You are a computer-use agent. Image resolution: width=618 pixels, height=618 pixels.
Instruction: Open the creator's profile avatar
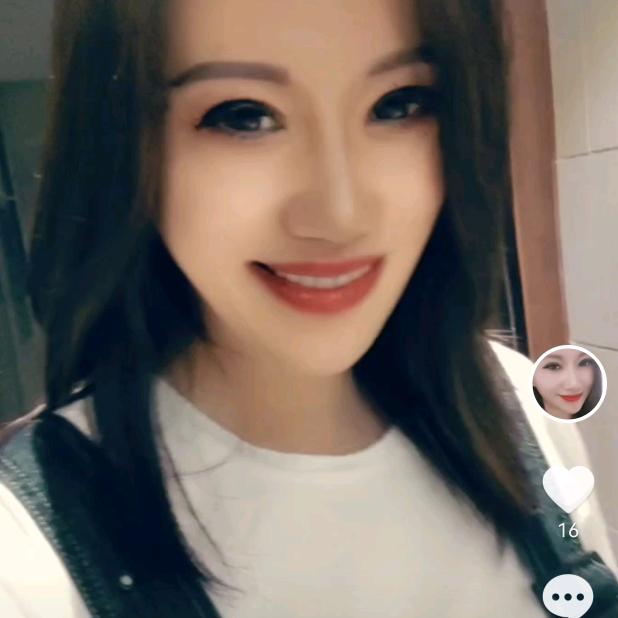click(568, 383)
